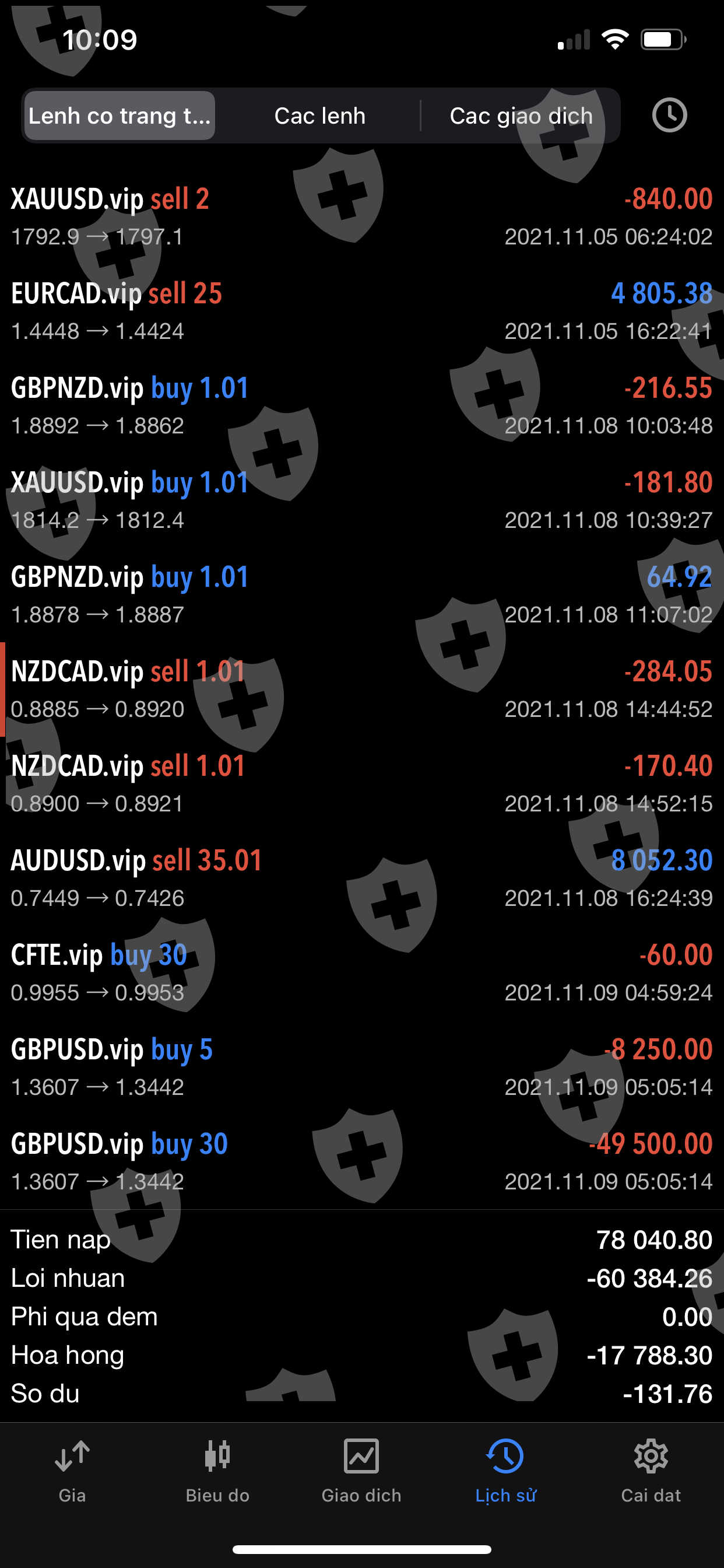Open NZDCAD.vip sell trade closed at 14:44:52
Screen dimensions: 724x1568
(361, 689)
